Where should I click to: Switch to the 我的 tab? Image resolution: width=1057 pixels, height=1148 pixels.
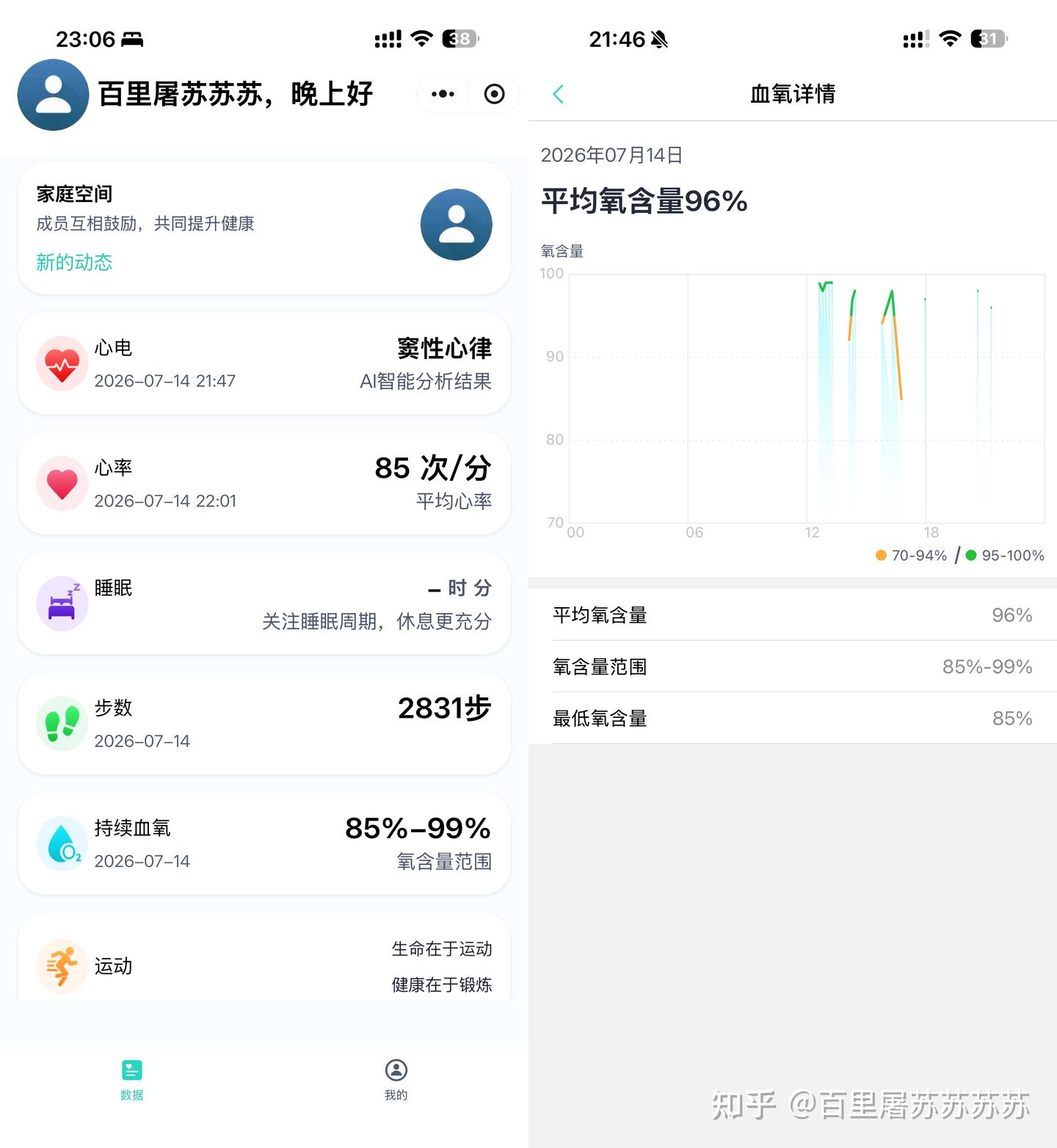[396, 1080]
